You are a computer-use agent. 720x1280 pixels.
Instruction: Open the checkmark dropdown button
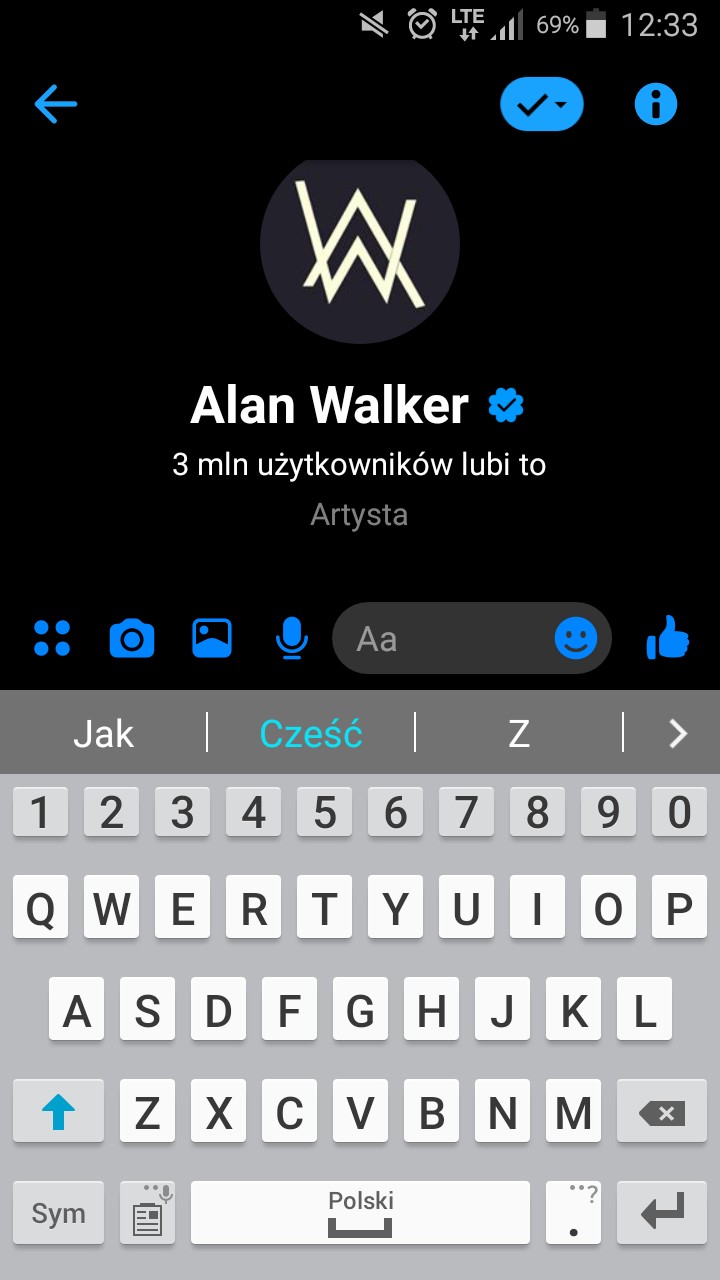point(541,104)
